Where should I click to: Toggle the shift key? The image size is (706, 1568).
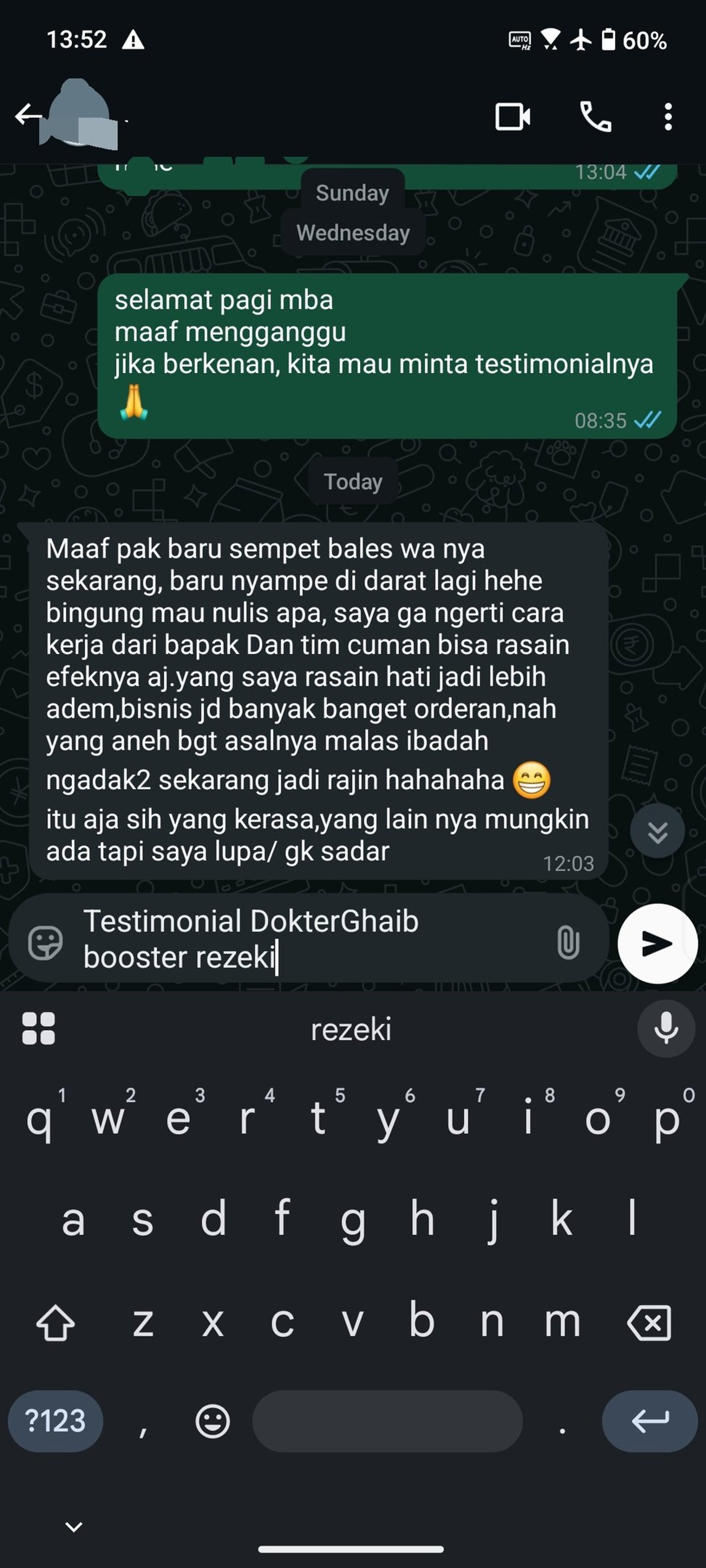[x=56, y=1323]
